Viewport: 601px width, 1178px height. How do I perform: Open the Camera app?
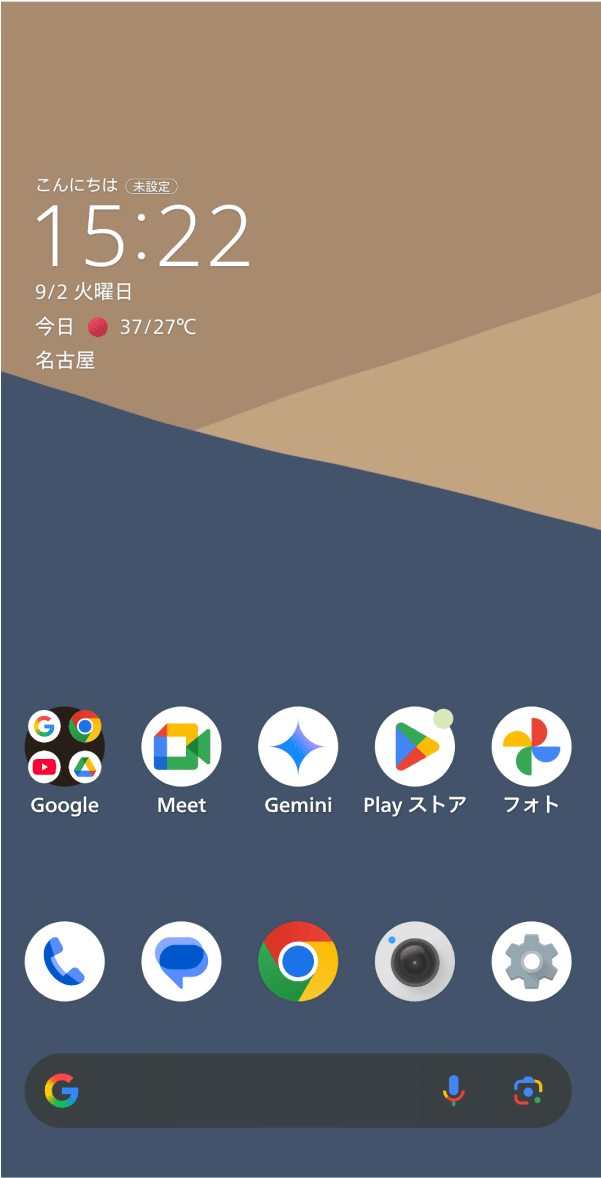coord(414,961)
